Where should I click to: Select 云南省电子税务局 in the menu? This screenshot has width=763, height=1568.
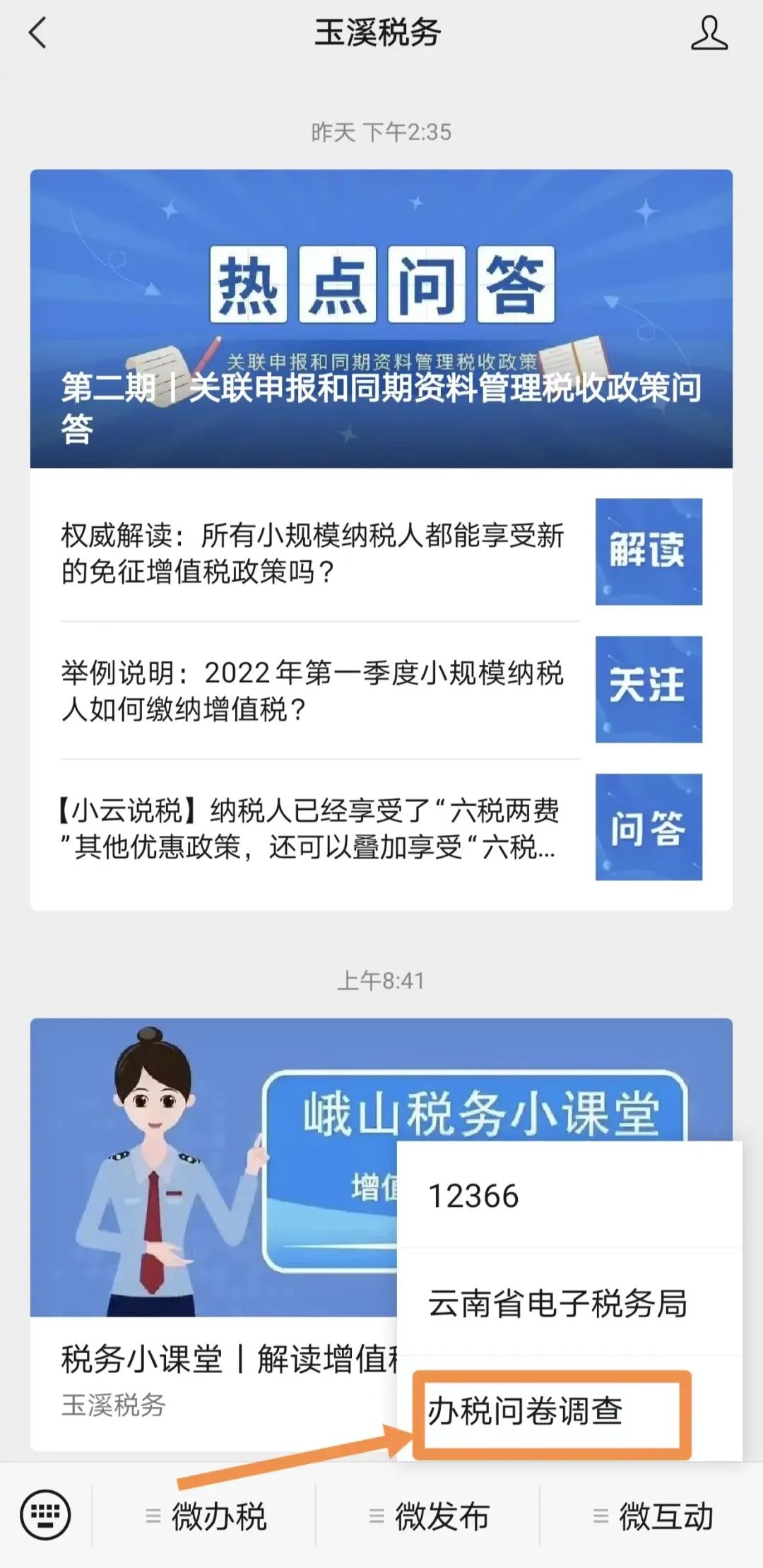[569, 1303]
